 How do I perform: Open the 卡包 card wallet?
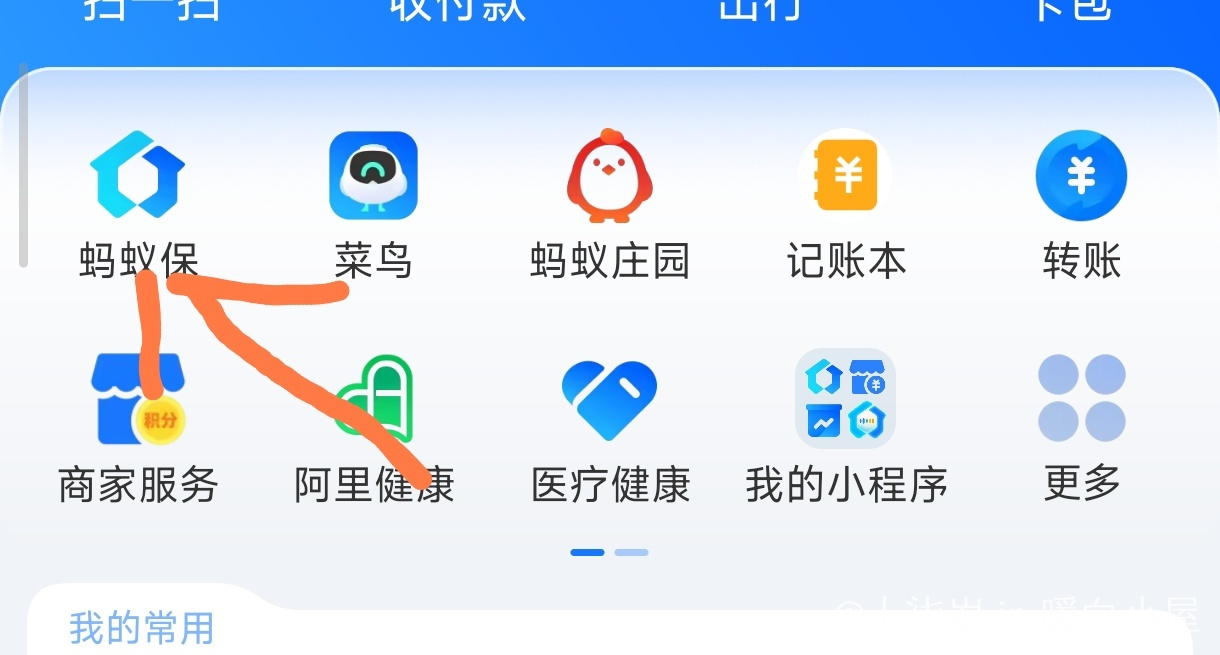tap(1070, 10)
